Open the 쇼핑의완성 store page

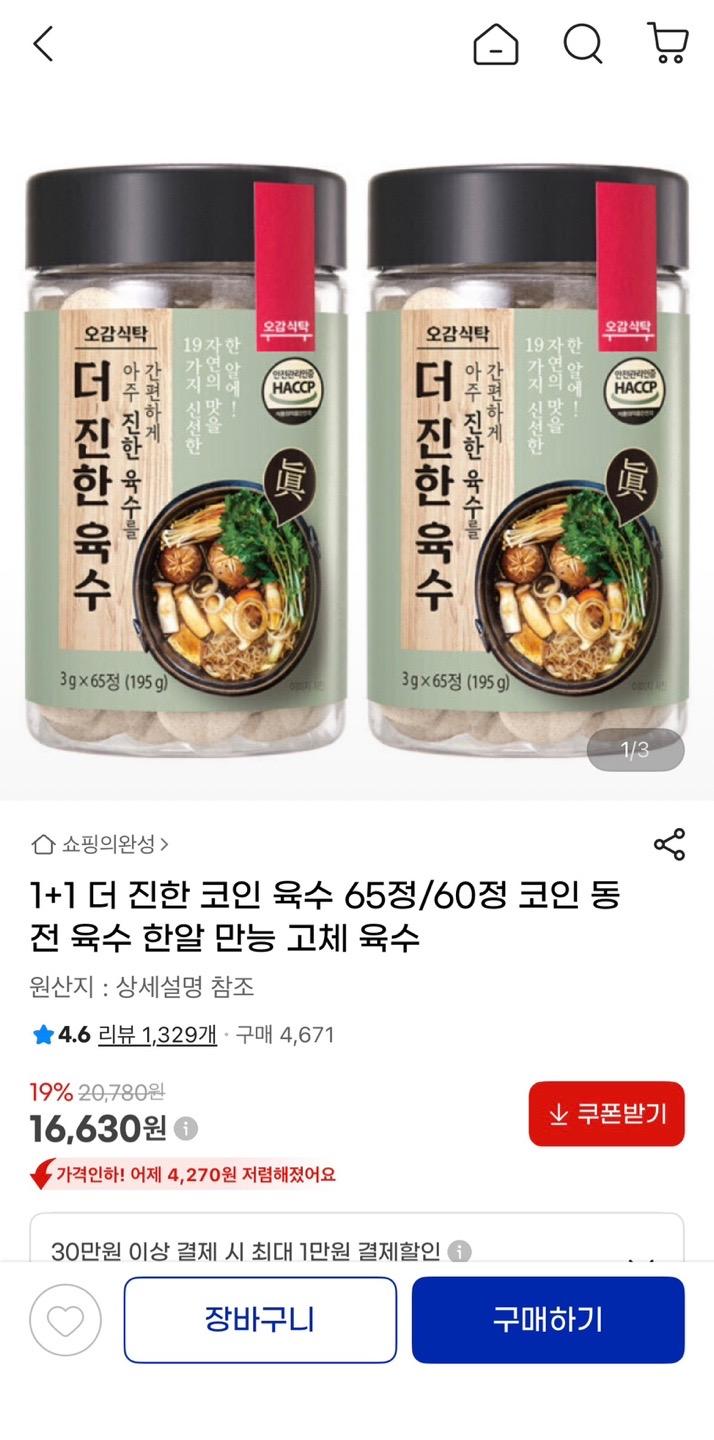(101, 844)
